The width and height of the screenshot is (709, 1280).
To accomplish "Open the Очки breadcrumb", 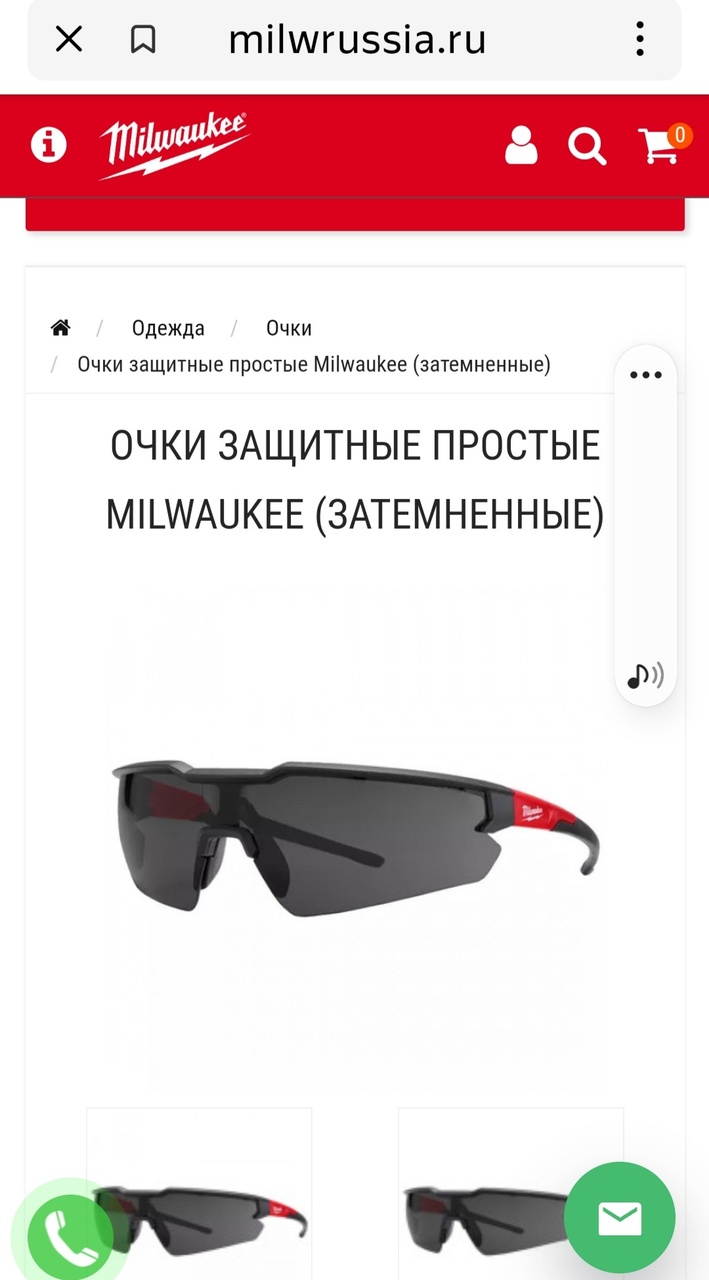I will [289, 328].
